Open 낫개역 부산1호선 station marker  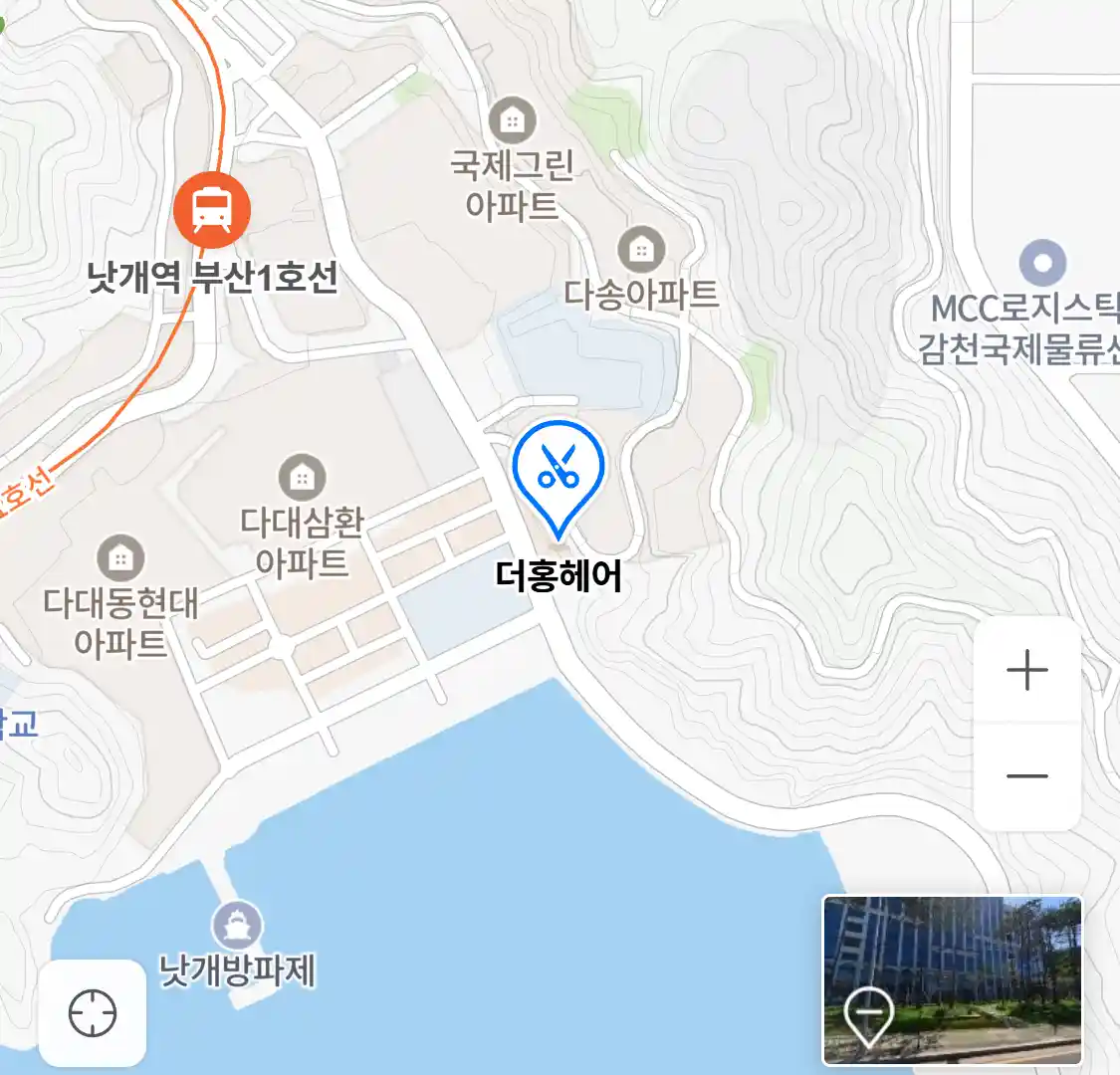[x=212, y=210]
